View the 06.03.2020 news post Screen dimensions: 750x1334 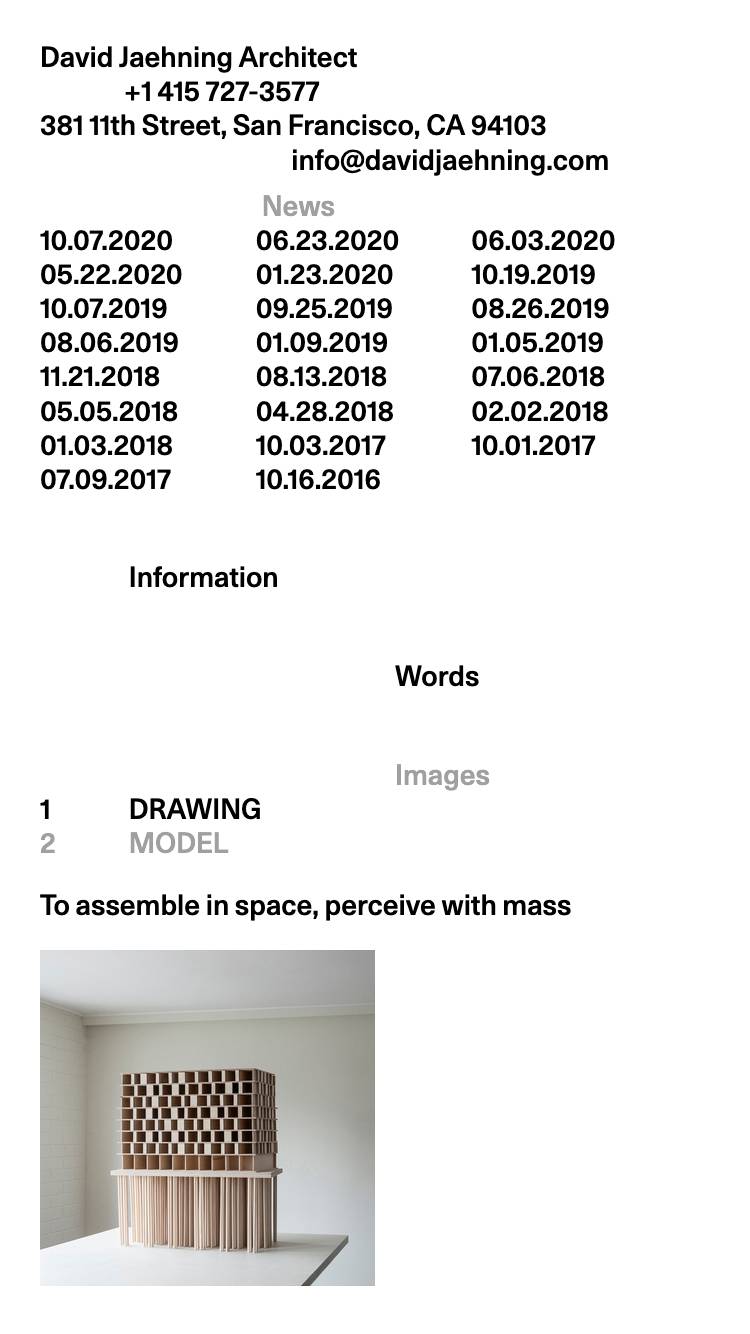pos(543,241)
